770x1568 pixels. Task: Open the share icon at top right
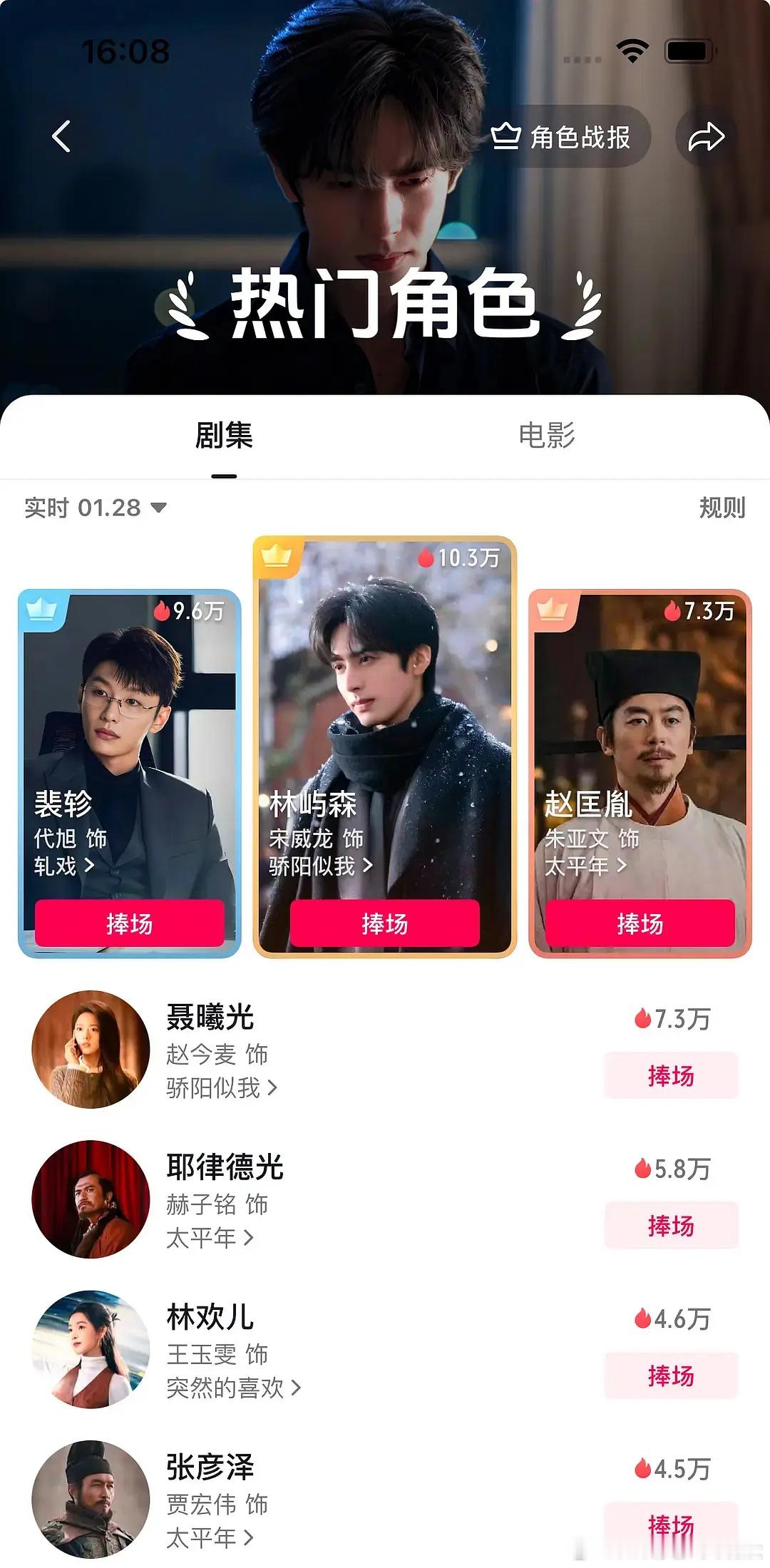click(x=705, y=138)
